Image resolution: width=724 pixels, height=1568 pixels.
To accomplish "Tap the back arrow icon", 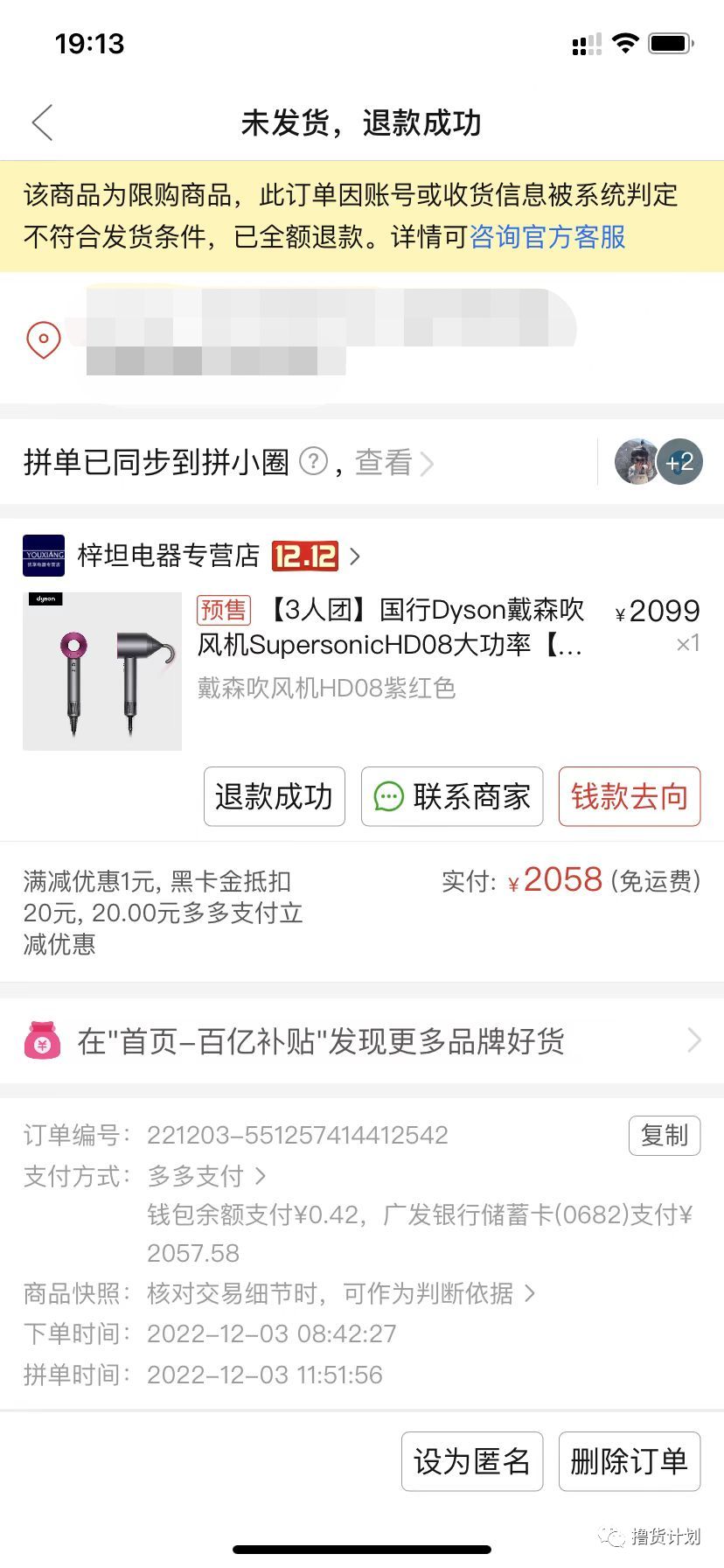I will [x=41, y=122].
